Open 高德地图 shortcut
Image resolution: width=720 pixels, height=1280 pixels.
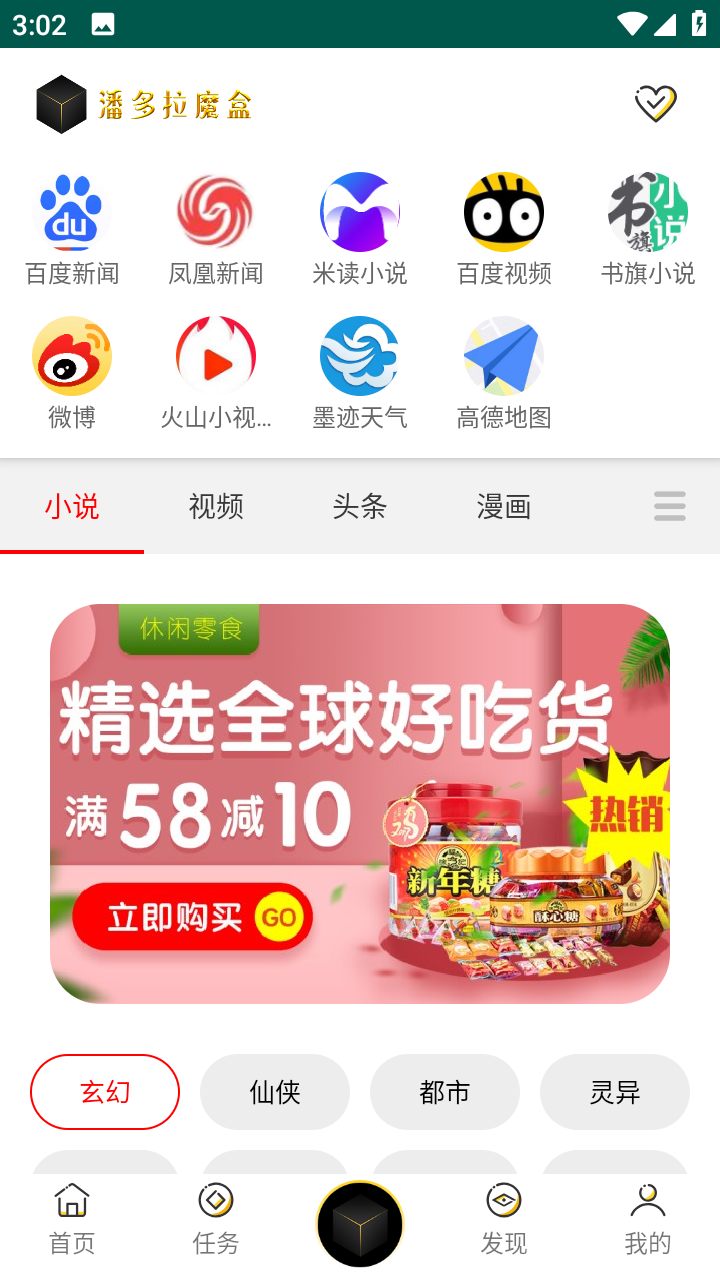click(504, 373)
